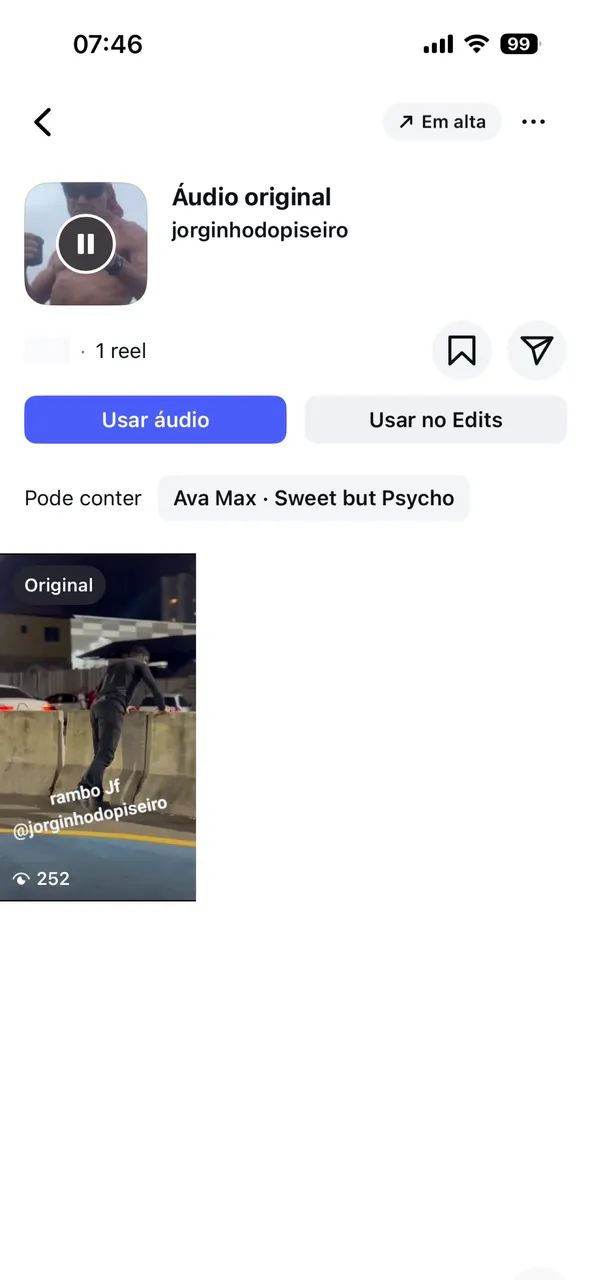The height and width of the screenshot is (1280, 591).
Task: Share this audio via send icon
Action: click(x=537, y=351)
